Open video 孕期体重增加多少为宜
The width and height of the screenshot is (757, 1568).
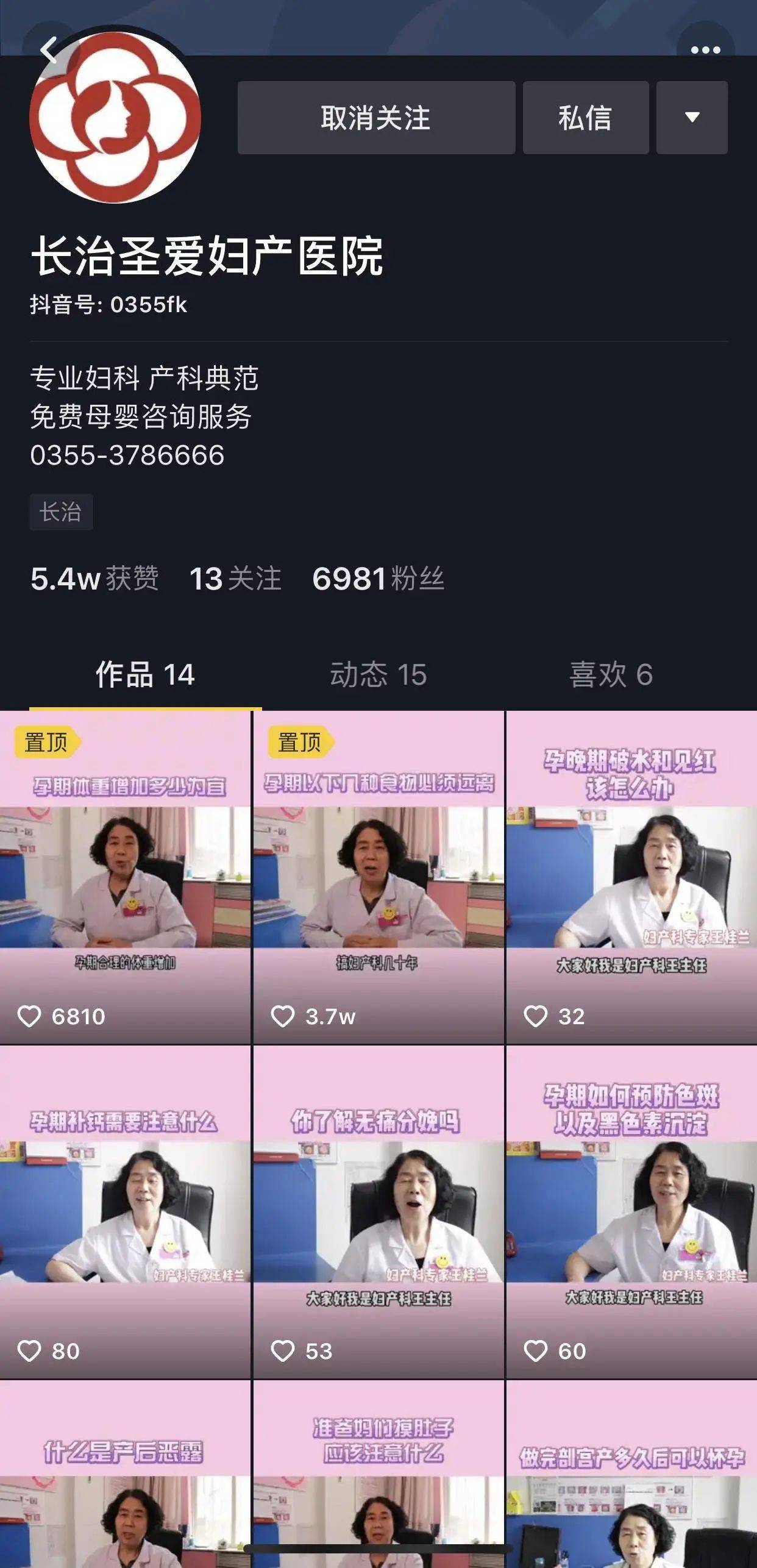(x=125, y=878)
